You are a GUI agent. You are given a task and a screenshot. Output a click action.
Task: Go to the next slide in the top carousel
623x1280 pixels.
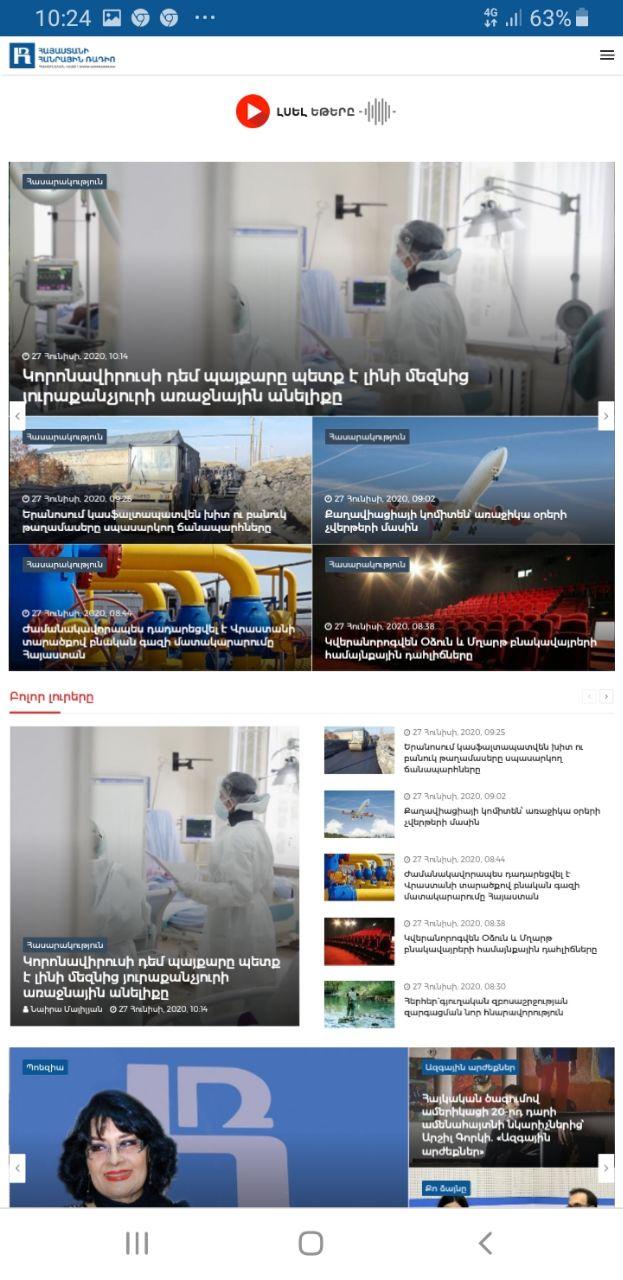coord(606,415)
